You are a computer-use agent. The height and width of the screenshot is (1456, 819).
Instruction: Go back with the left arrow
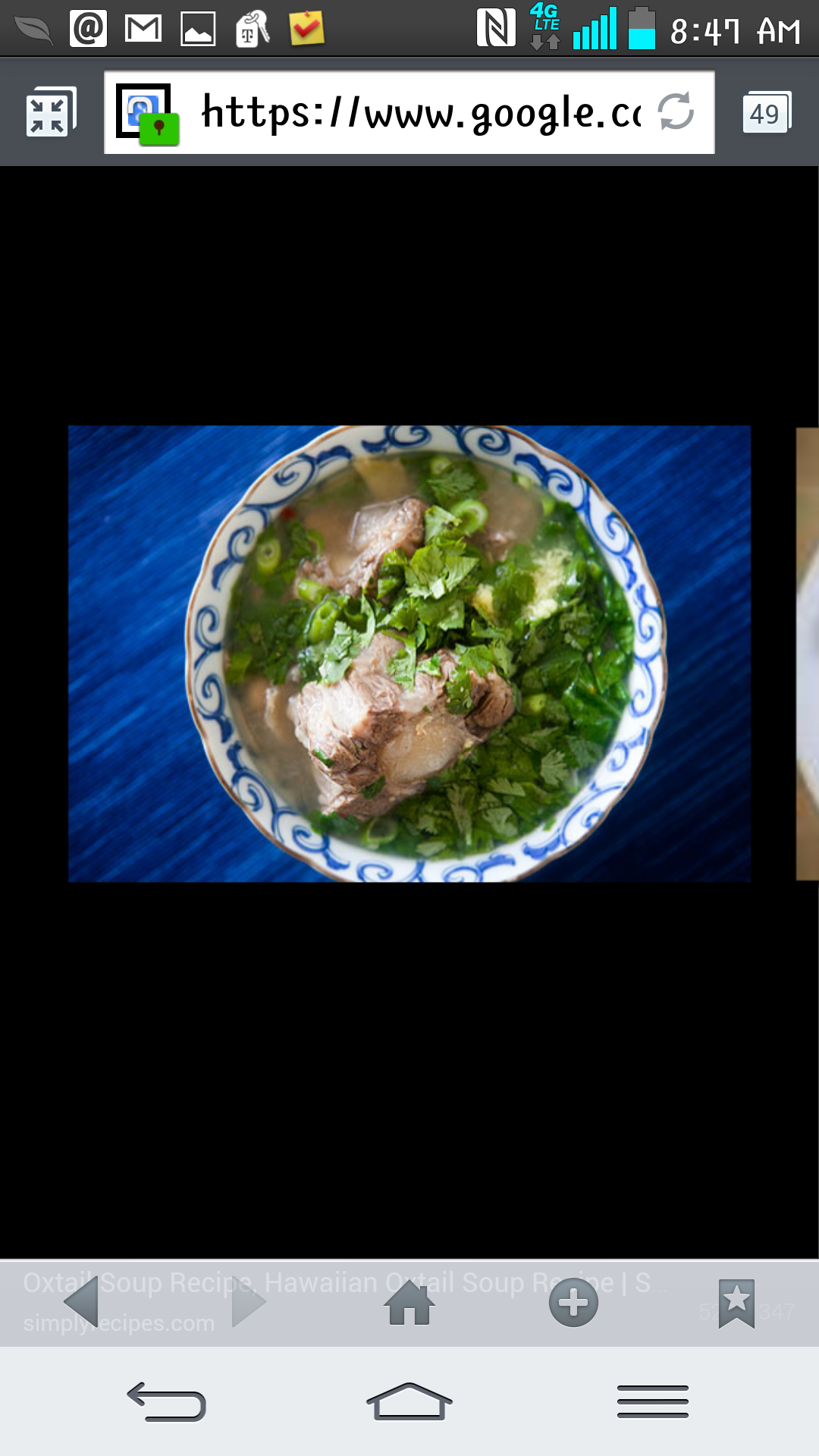pyautogui.click(x=82, y=1302)
